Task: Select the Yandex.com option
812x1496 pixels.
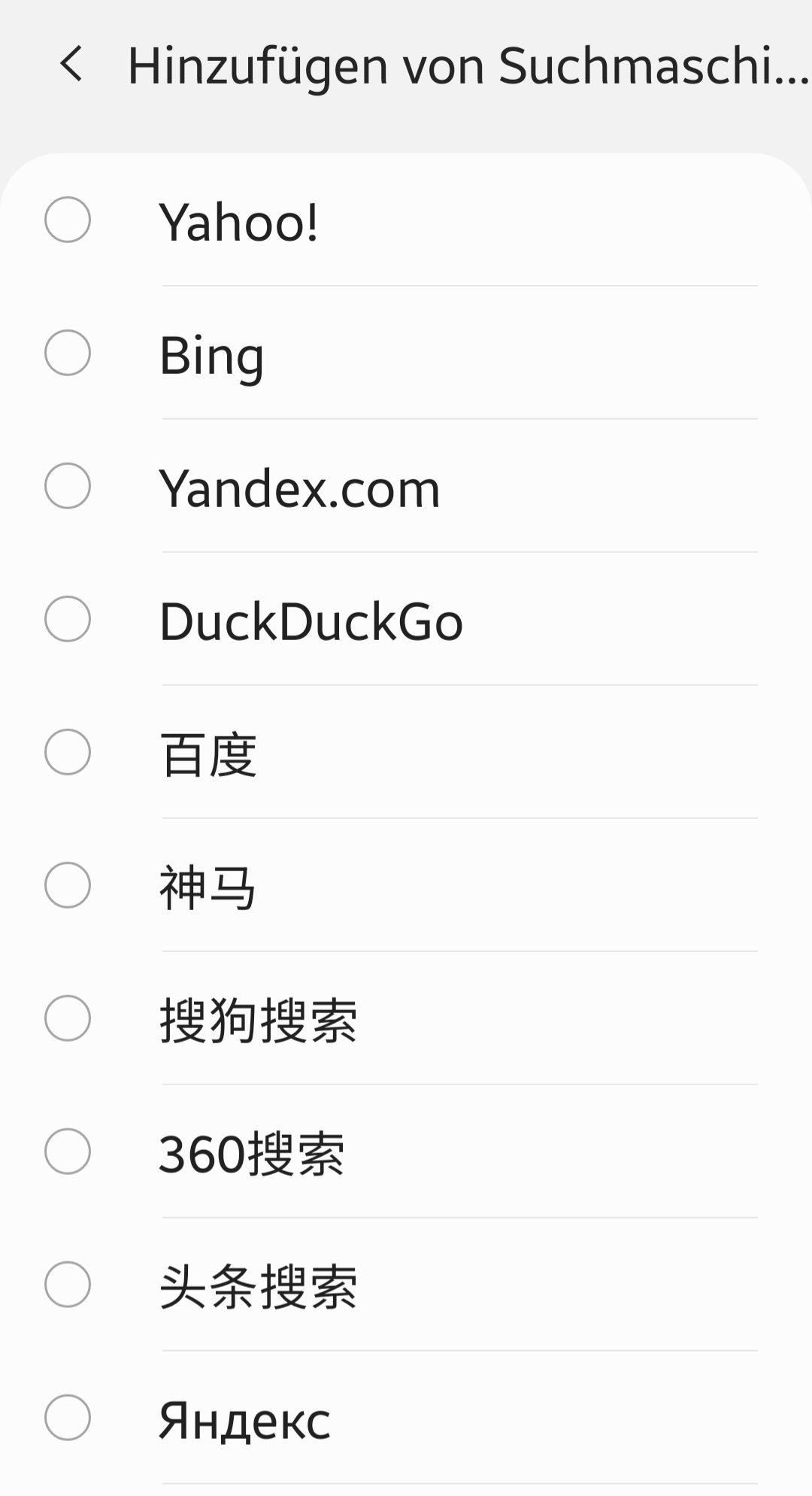Action: point(68,486)
